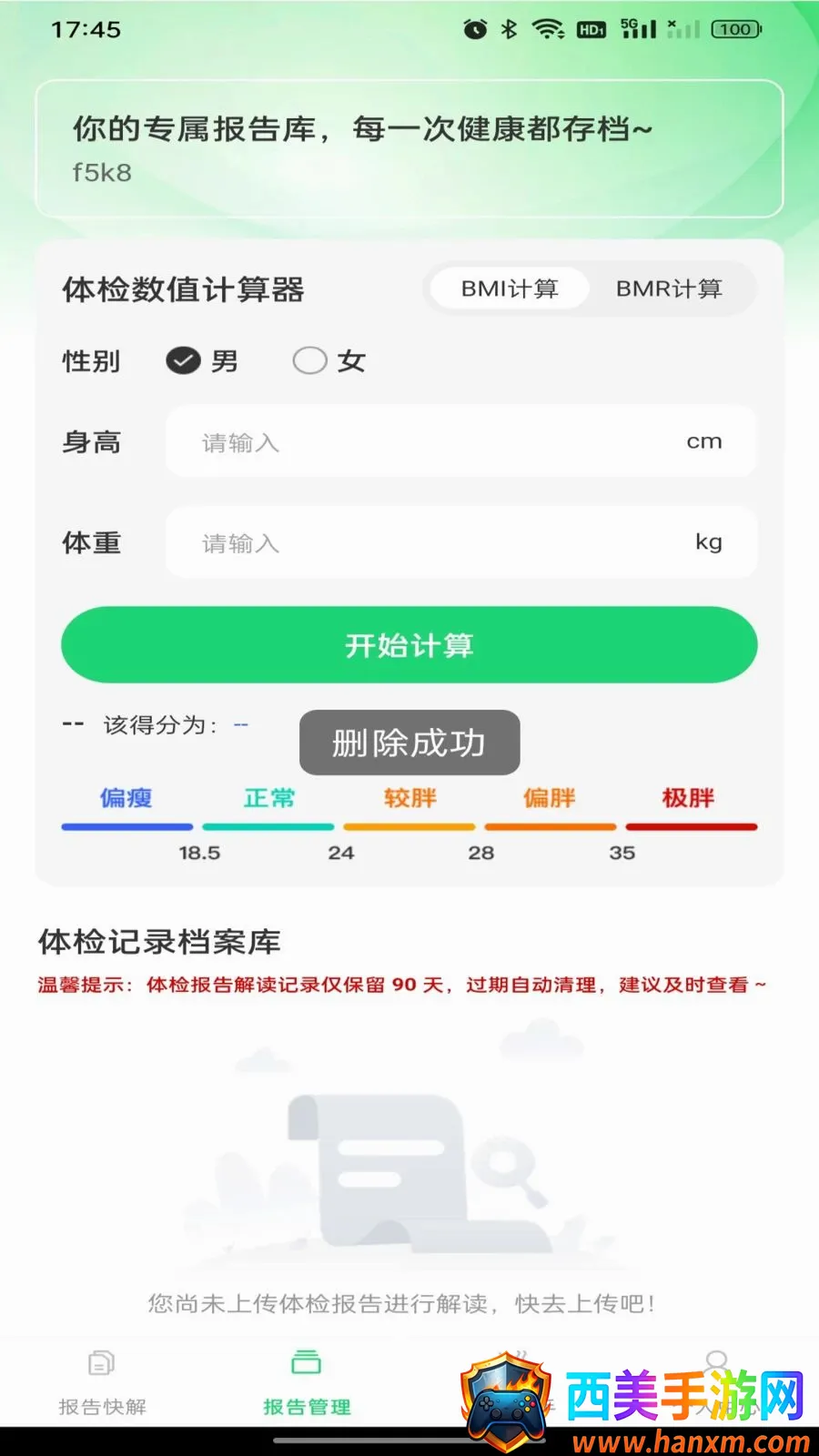This screenshot has height=1456, width=819.
Task: Focus the 体重 input field
Action: pos(460,542)
